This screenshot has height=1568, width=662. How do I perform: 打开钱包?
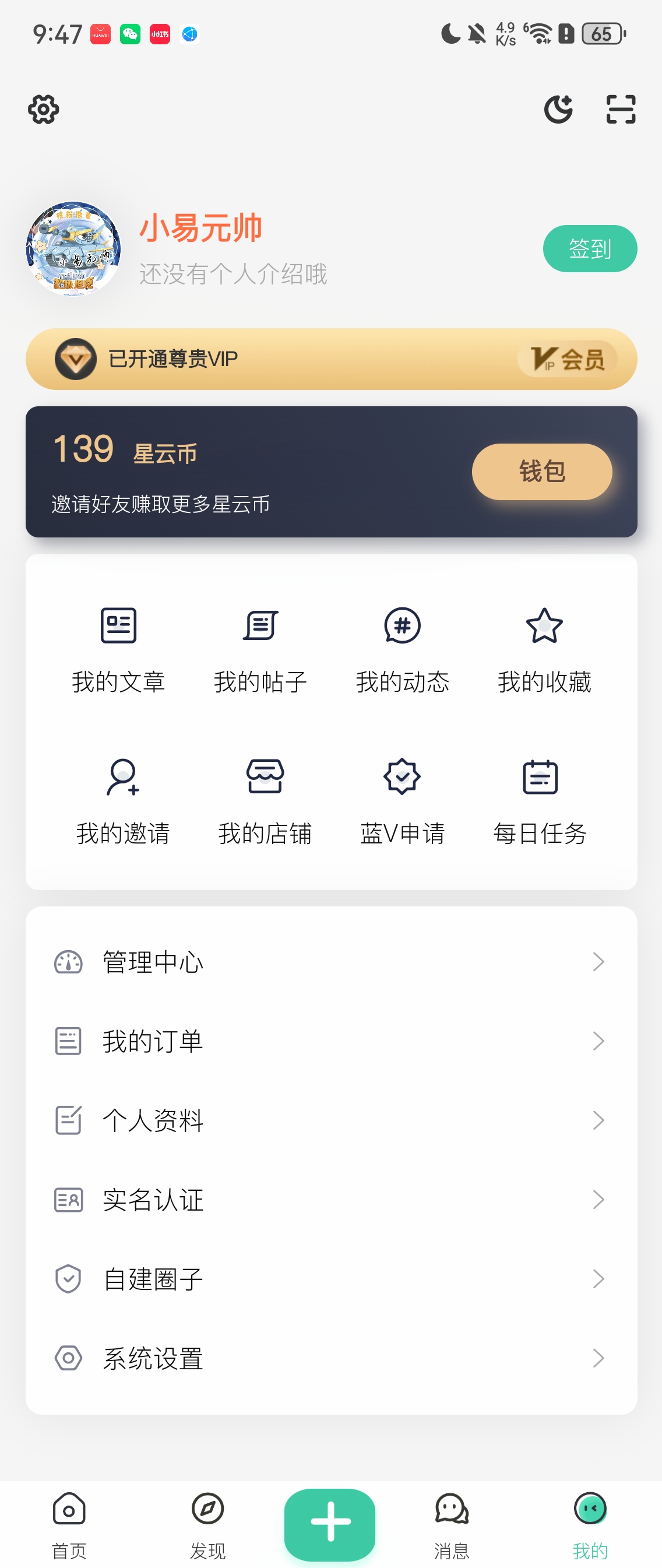point(541,472)
